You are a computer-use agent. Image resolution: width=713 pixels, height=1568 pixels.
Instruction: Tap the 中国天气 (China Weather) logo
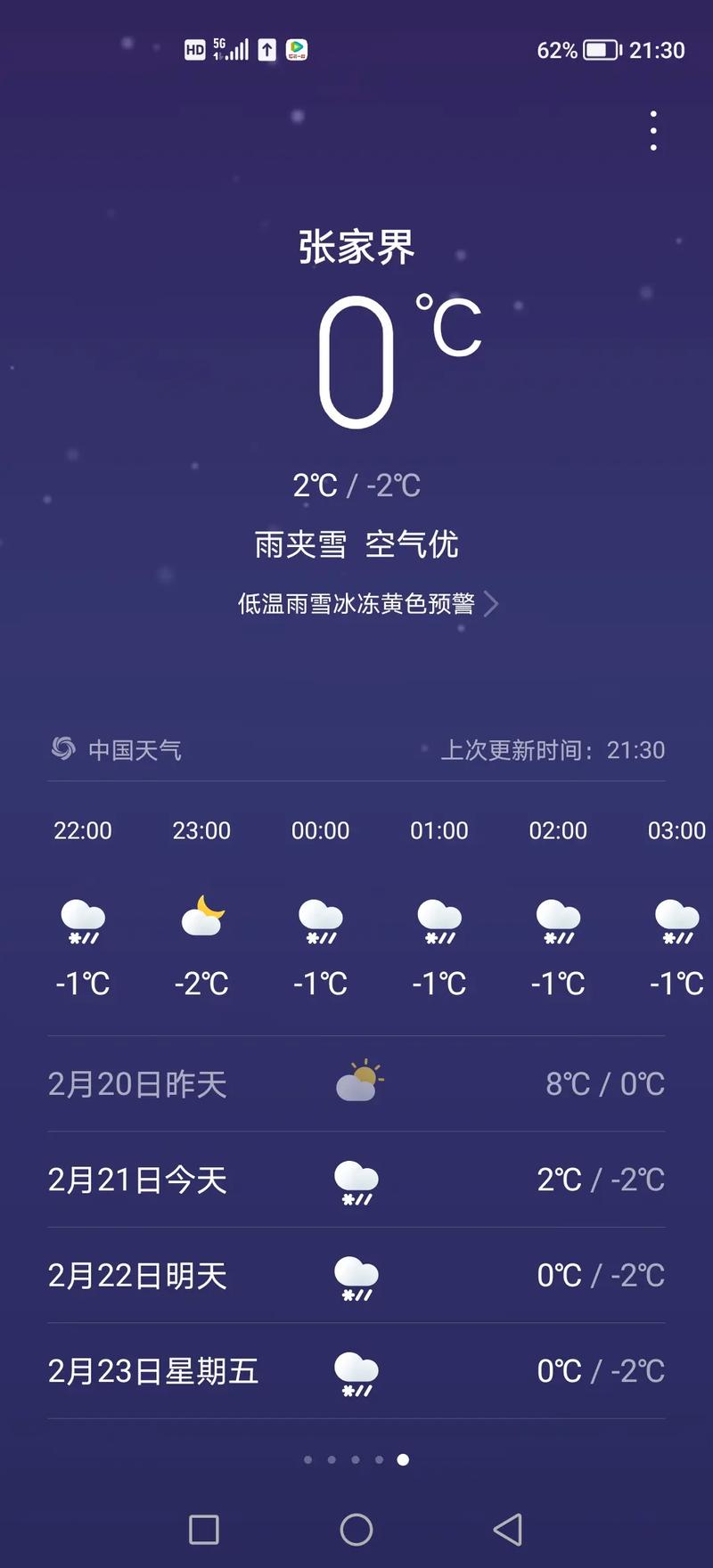pyautogui.click(x=63, y=750)
